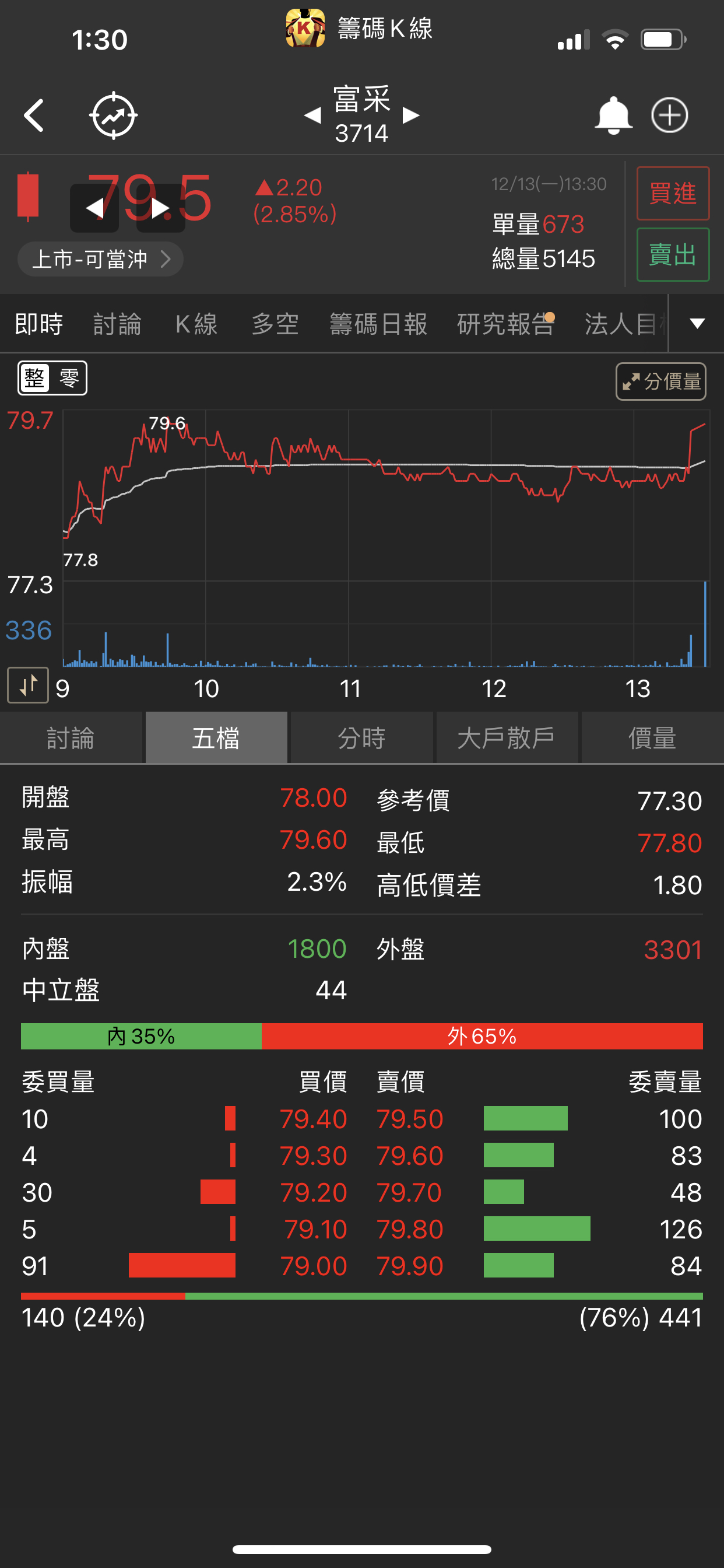This screenshot has width=724, height=1568.
Task: Toggle the 整/零 lot type switch
Action: click(52, 378)
